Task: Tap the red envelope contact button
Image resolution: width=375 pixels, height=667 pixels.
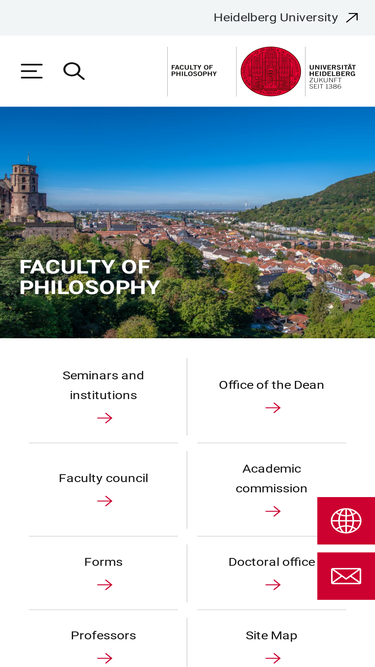Action: pos(346,576)
